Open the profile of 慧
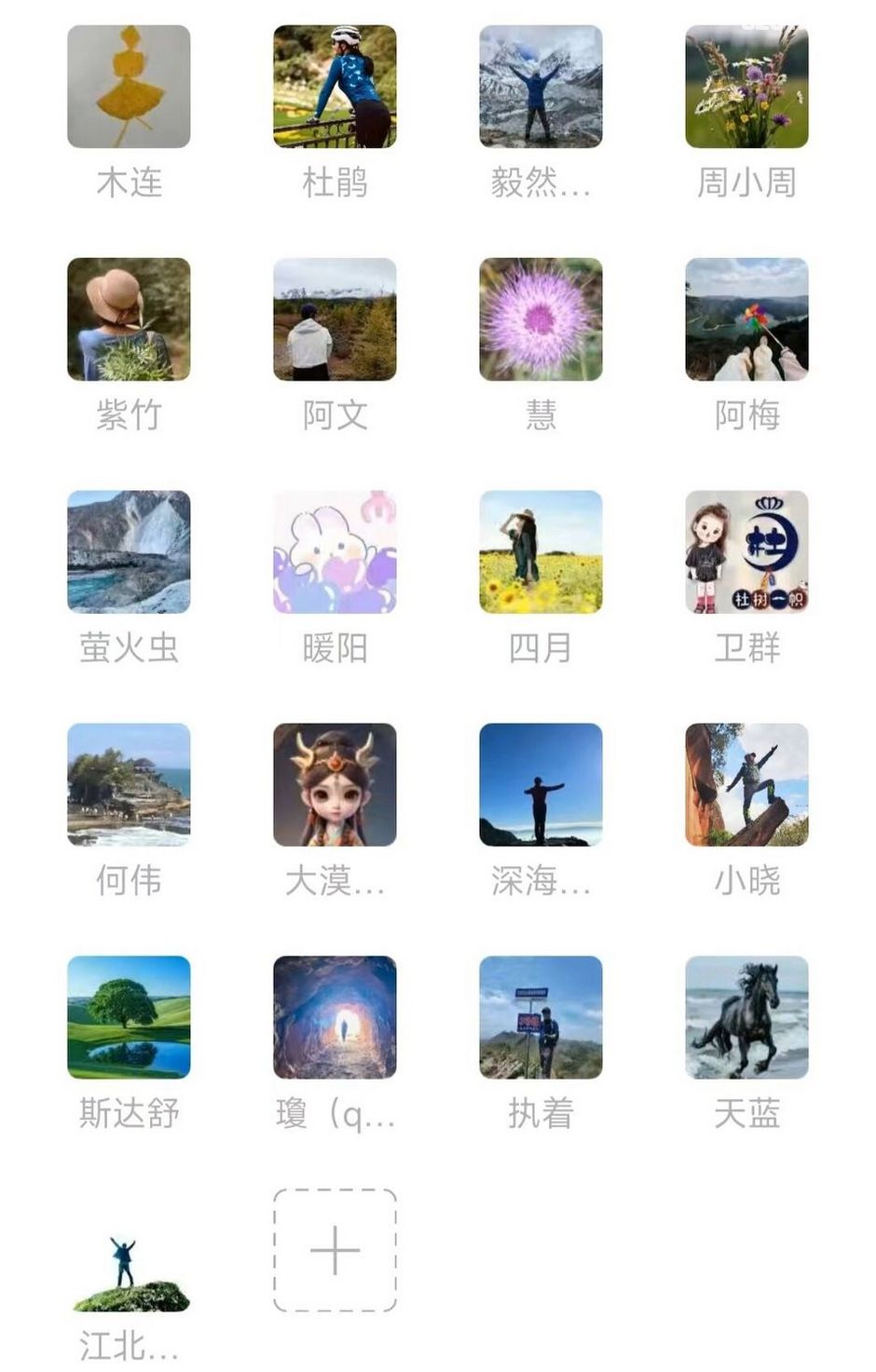This screenshot has height=1372, width=876. pos(541,319)
